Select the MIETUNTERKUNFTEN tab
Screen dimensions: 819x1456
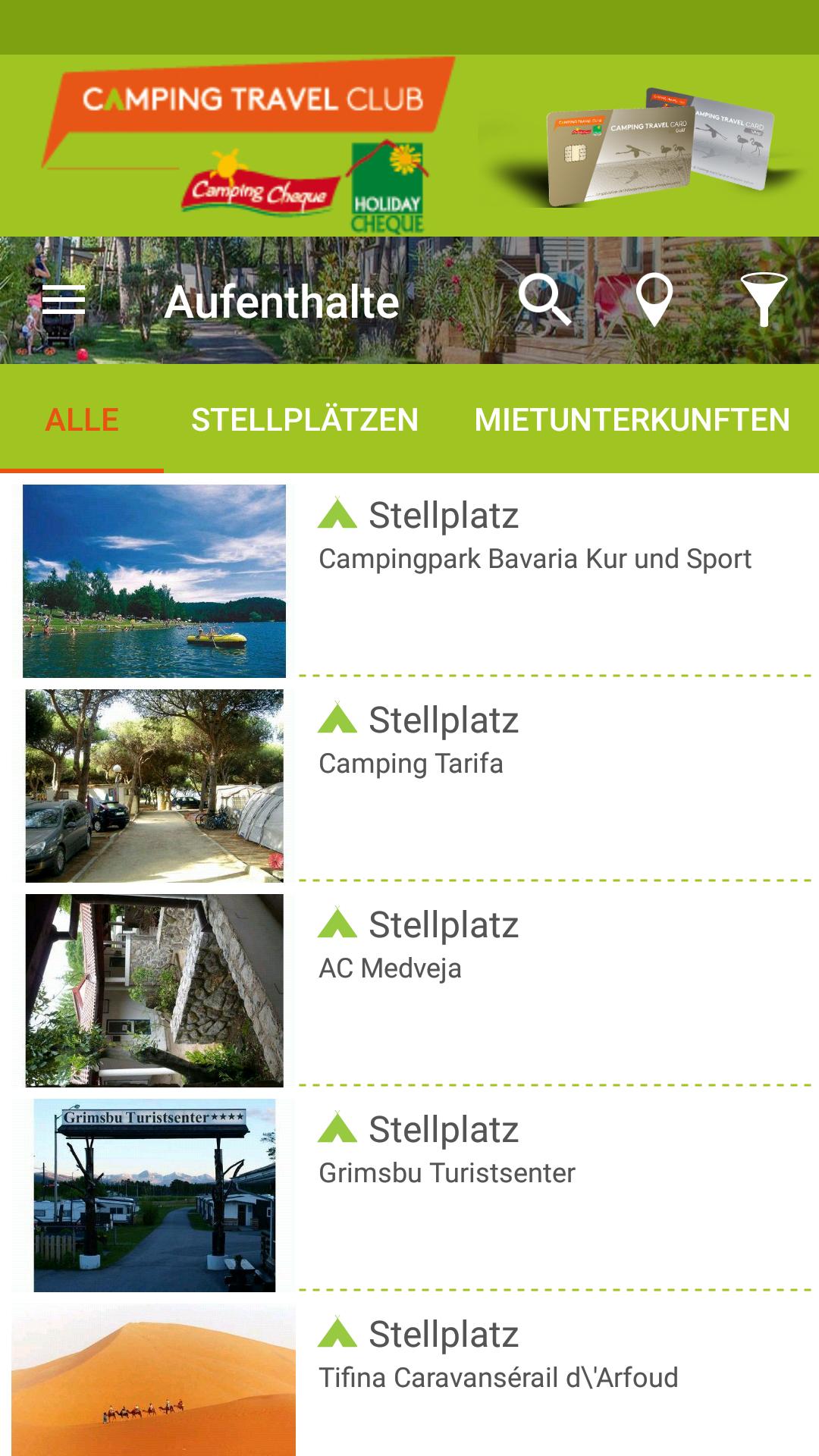point(632,419)
